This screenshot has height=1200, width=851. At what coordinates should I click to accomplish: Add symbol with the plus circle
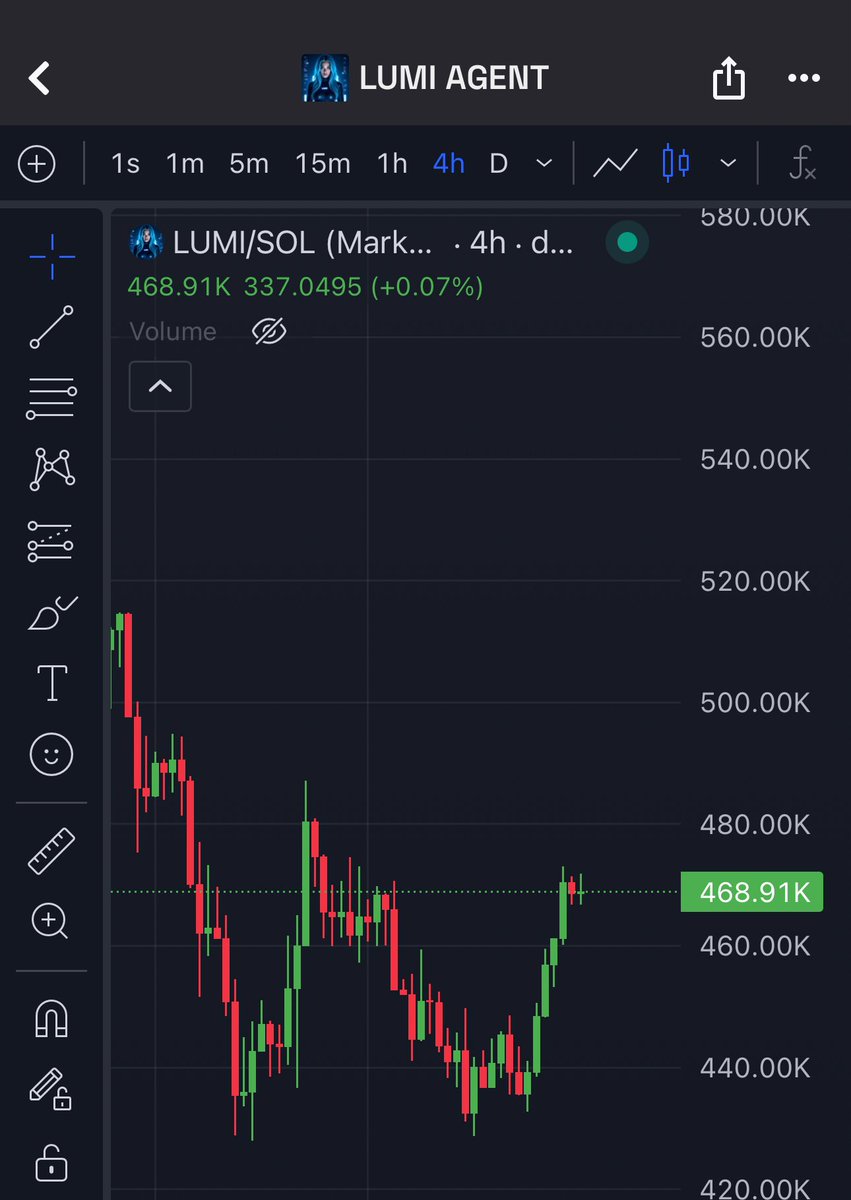(x=37, y=163)
